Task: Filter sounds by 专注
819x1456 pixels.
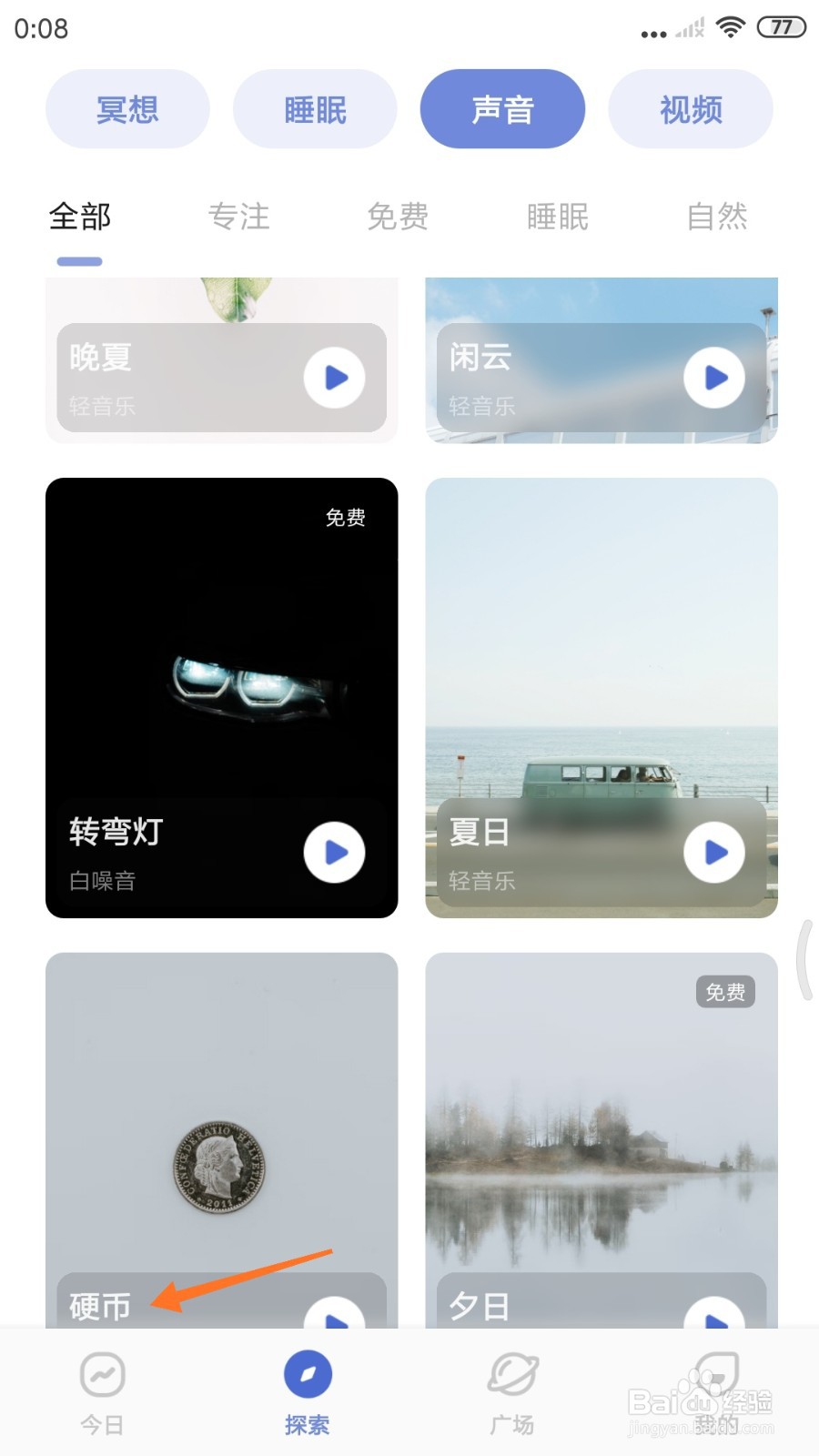Action: pos(239,217)
